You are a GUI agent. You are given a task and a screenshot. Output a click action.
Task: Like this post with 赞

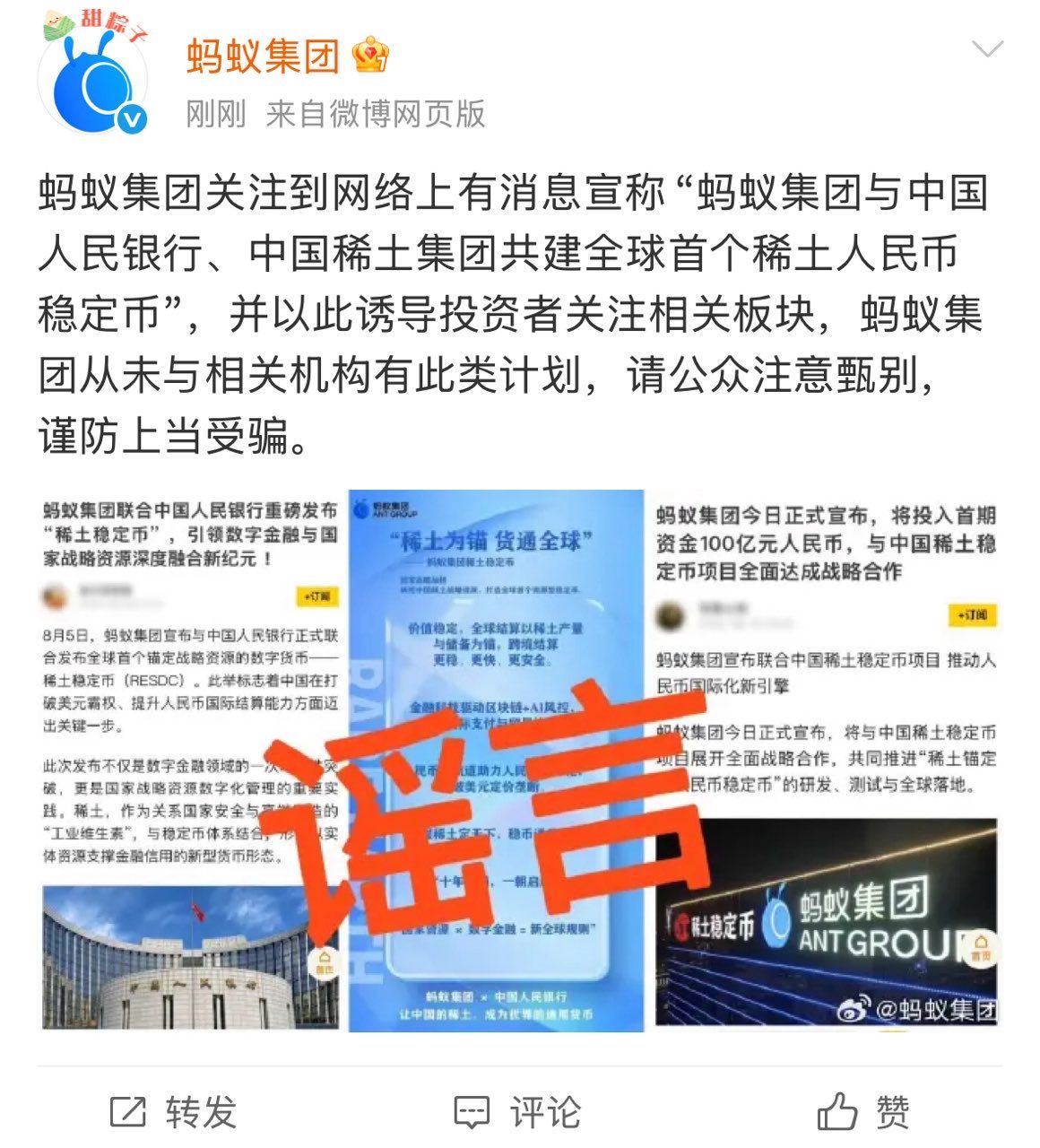pos(863,1113)
